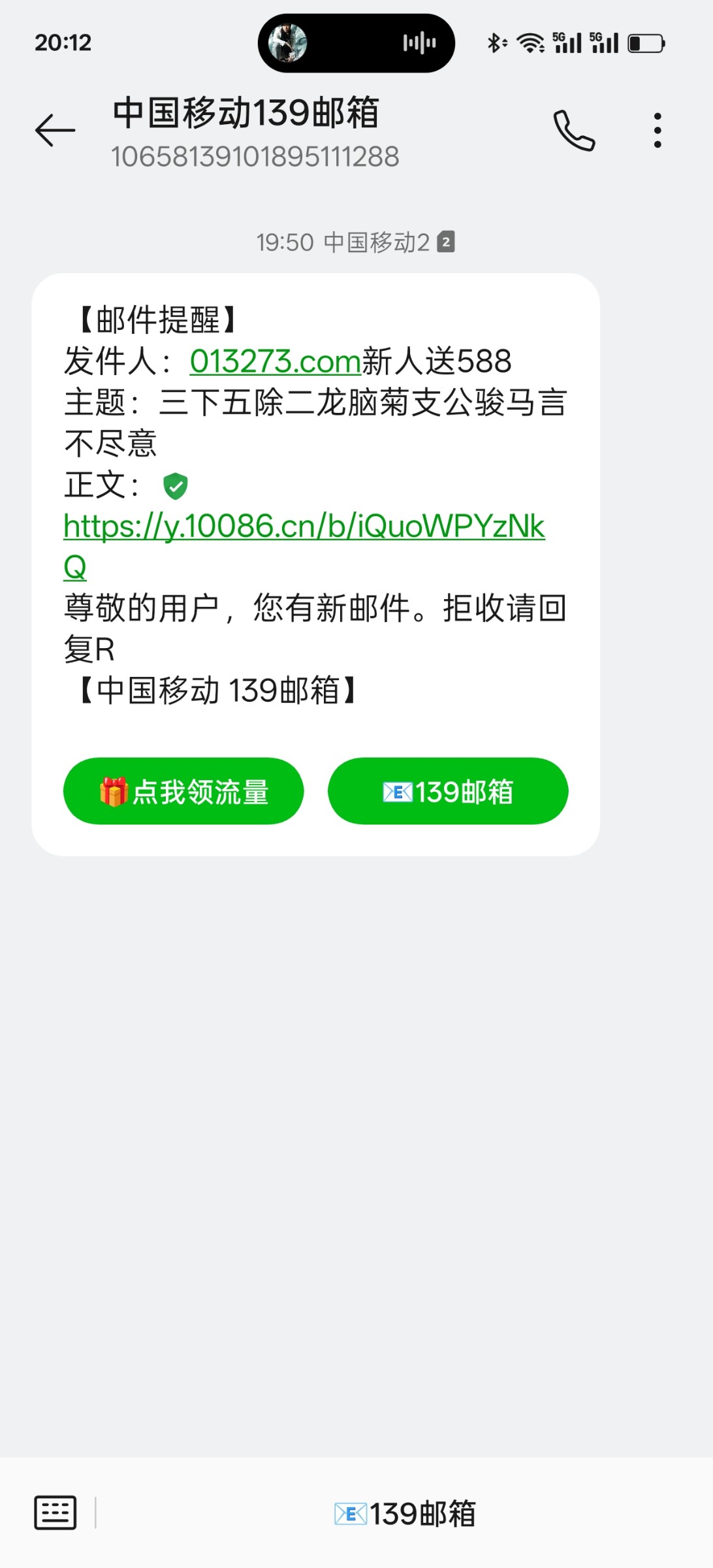The image size is (713, 1568).
Task: Open the 139邮箱 menu at the bottom
Action: [405, 1514]
